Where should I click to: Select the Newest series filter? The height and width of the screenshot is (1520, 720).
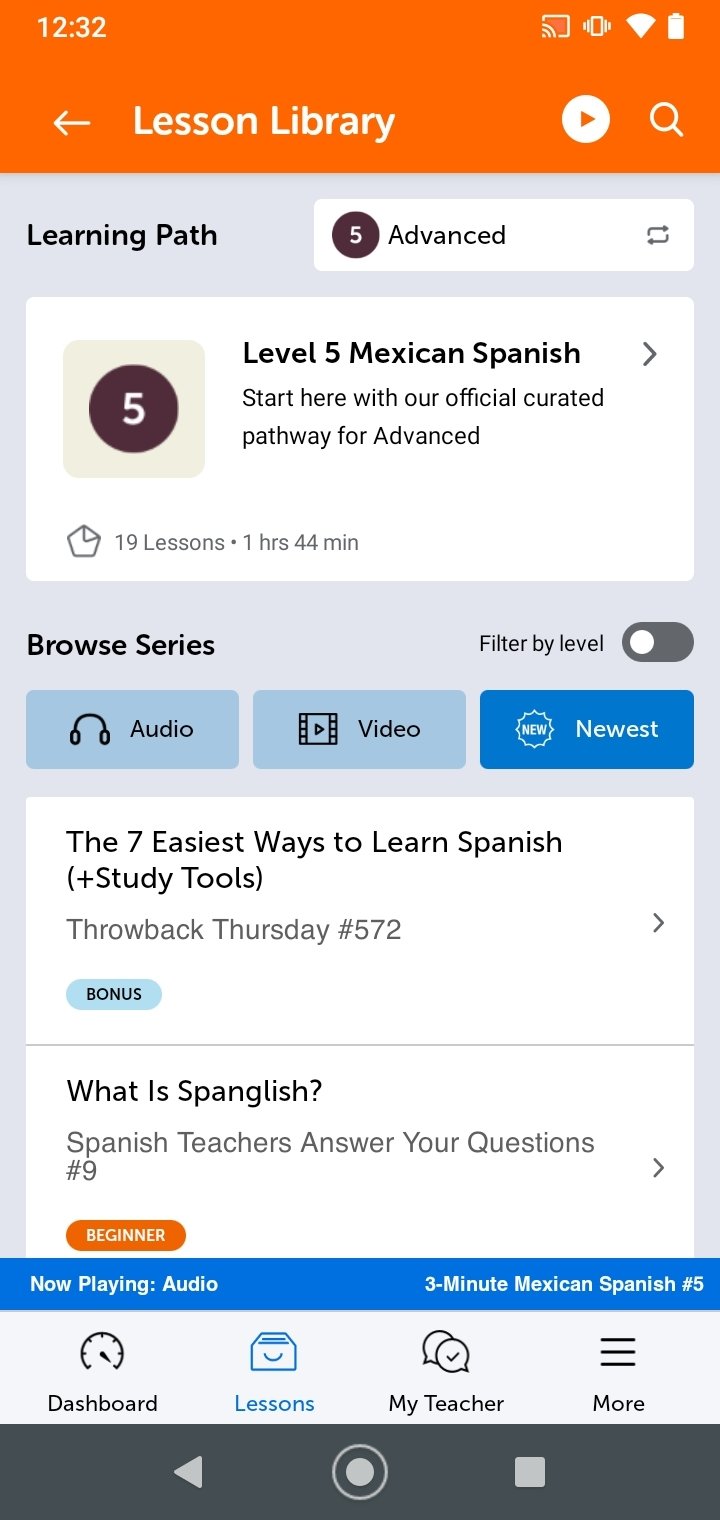tap(587, 729)
